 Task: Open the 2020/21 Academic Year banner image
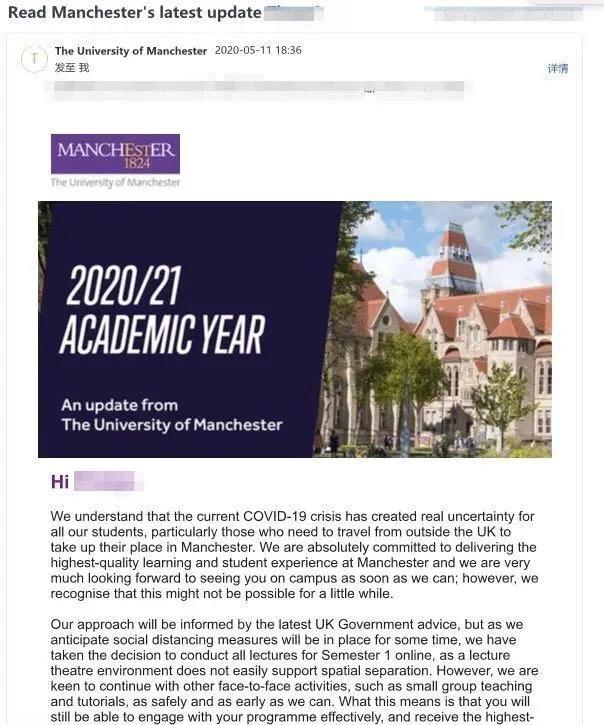tap(294, 329)
